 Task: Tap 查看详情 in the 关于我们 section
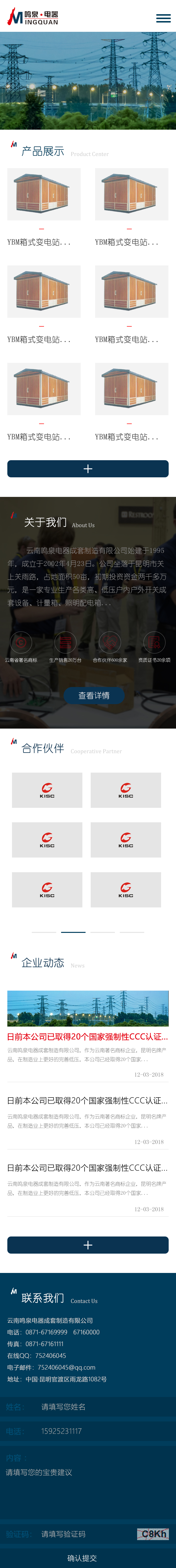point(94,695)
